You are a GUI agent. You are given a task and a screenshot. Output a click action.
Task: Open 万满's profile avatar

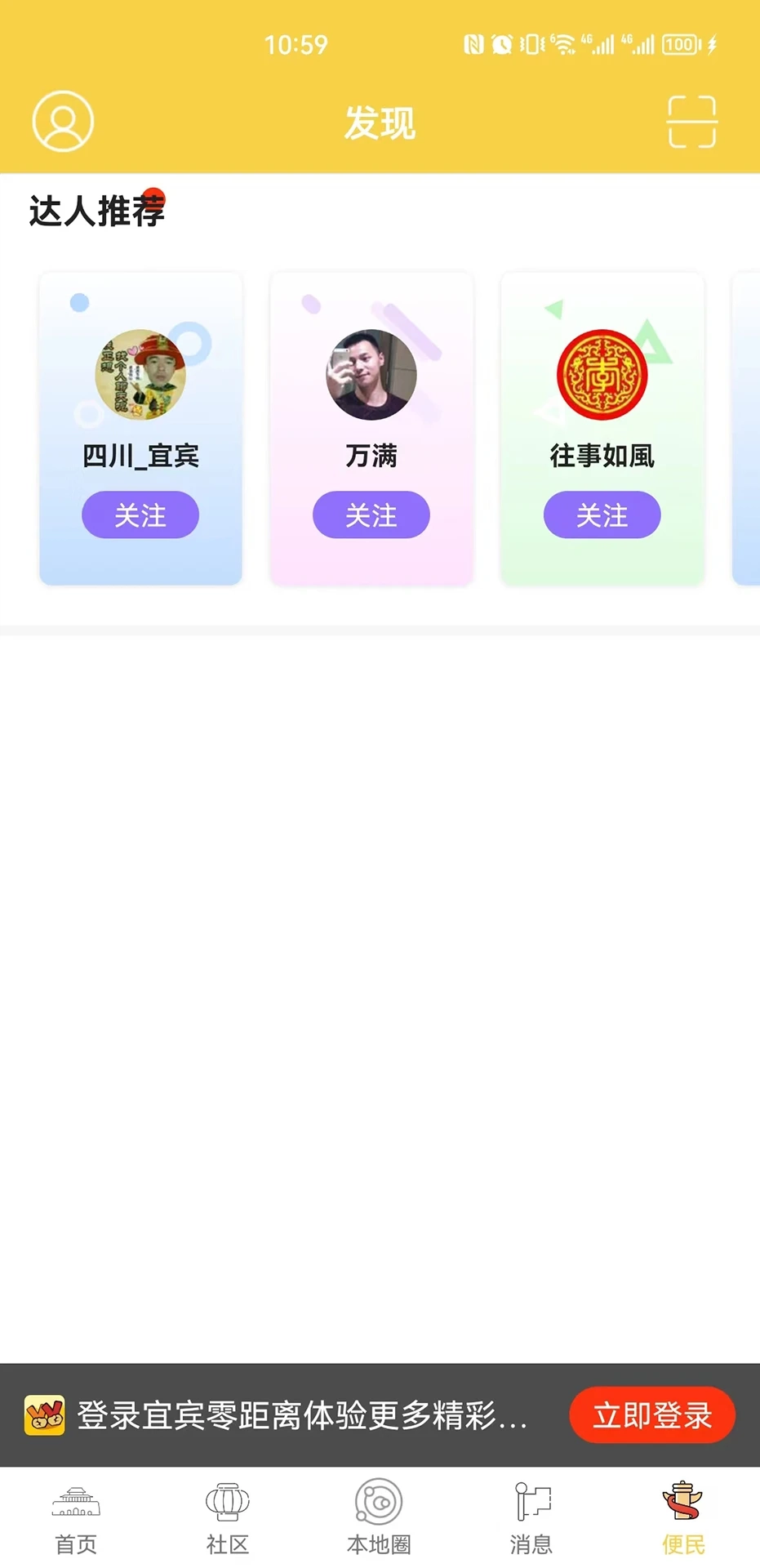pyautogui.click(x=371, y=375)
